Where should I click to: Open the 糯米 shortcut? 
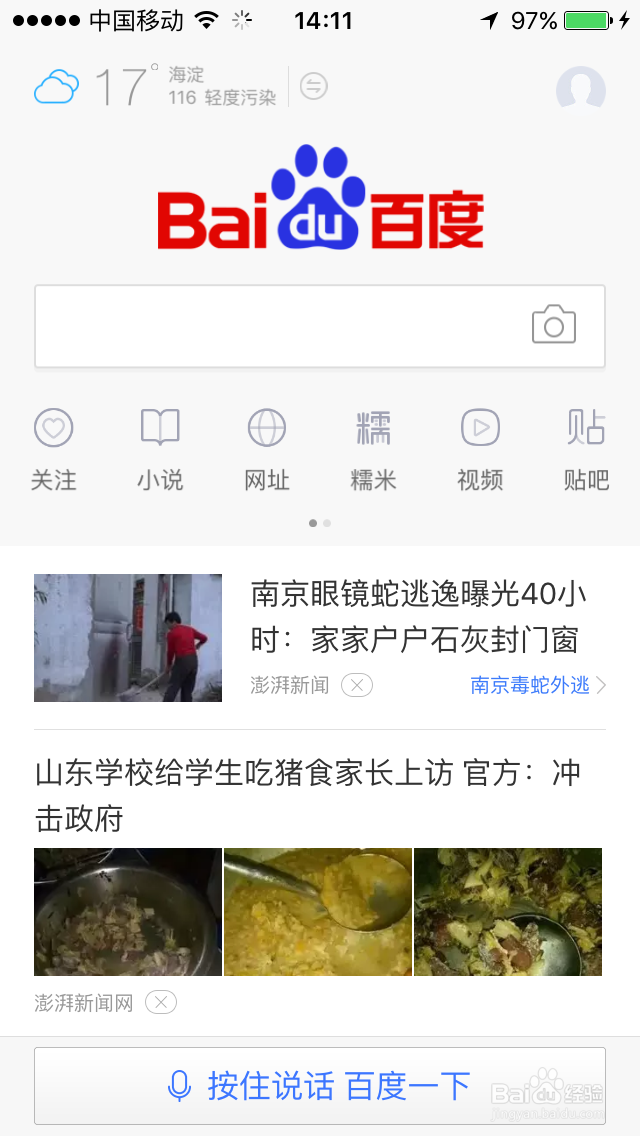coord(373,449)
